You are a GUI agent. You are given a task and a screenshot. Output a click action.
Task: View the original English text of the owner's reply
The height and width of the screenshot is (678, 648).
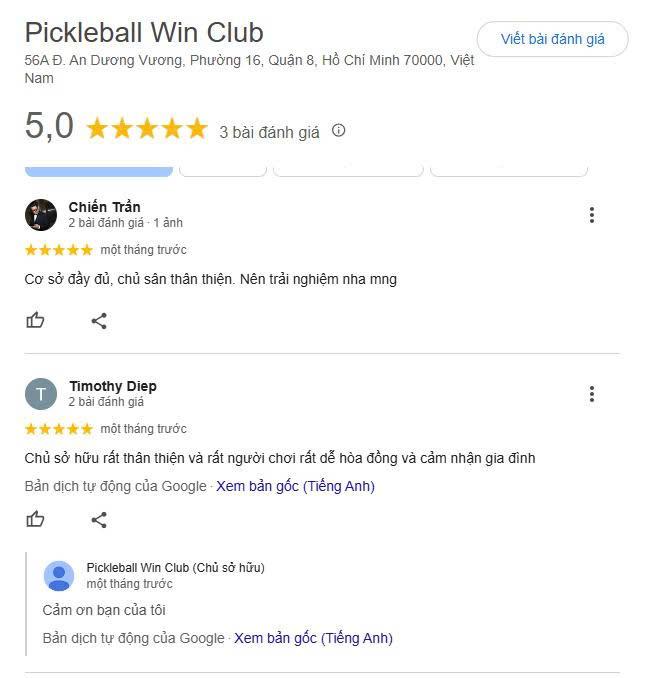(x=313, y=638)
